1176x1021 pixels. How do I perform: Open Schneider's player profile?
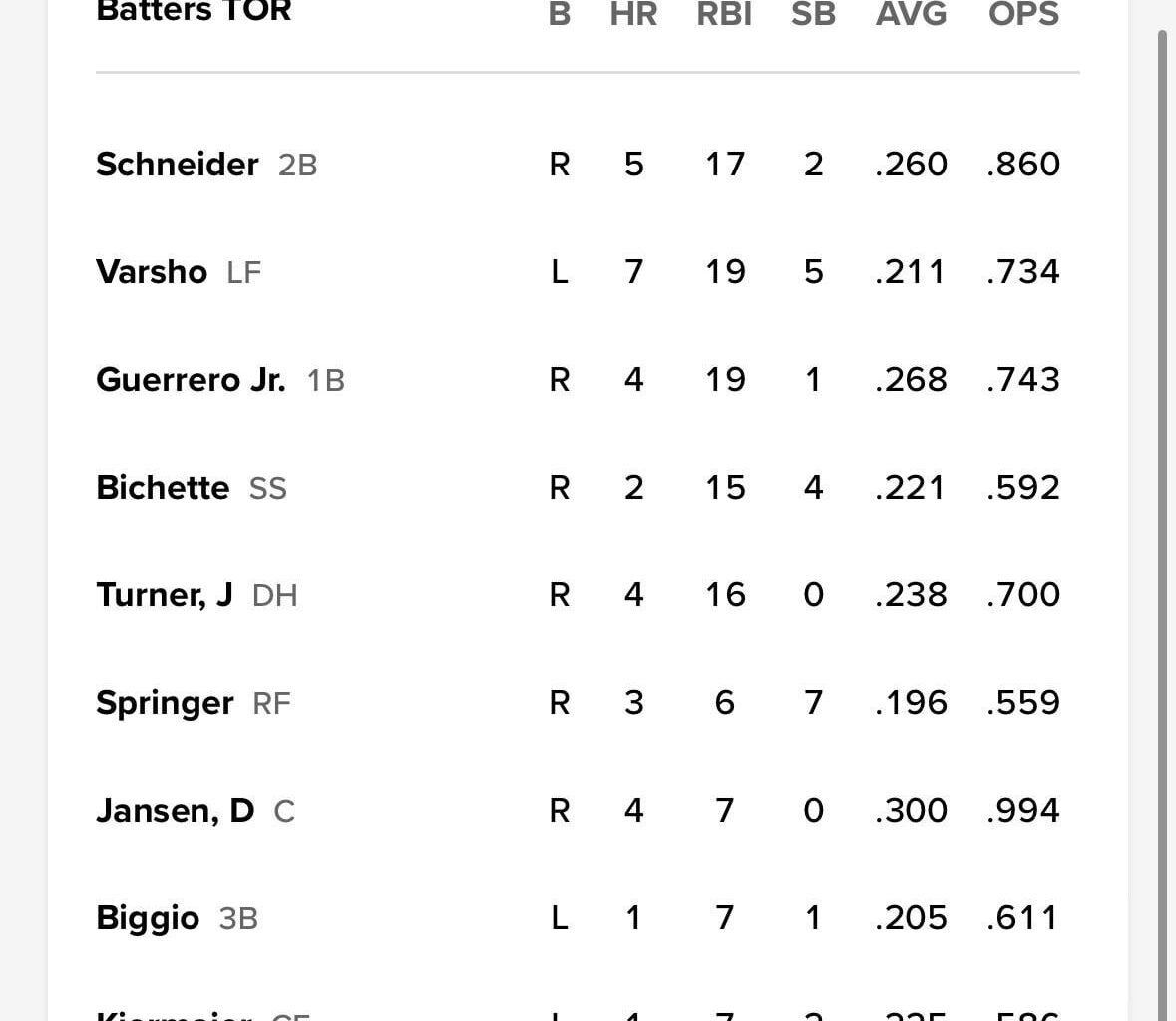click(178, 164)
